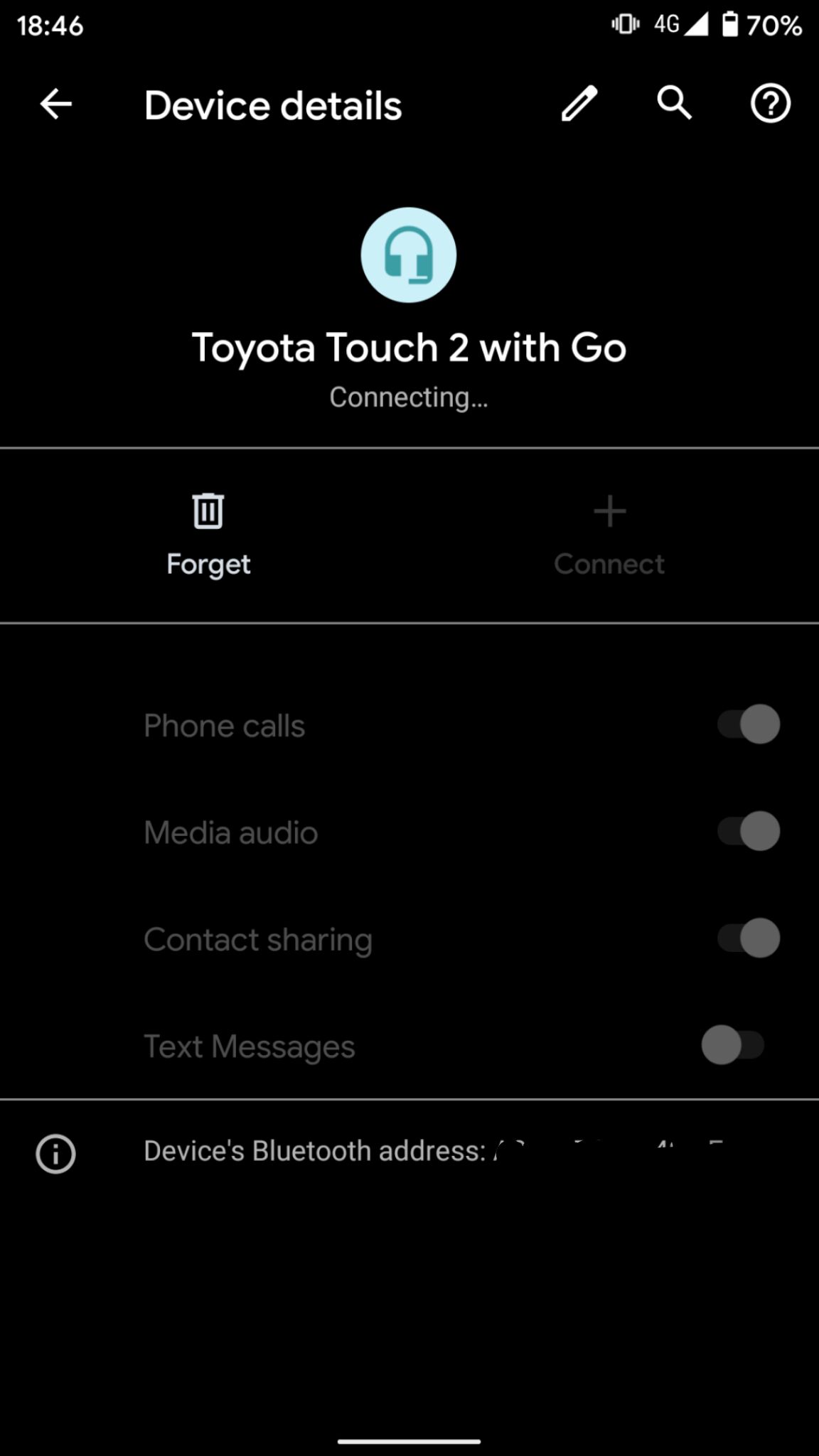
Task: Disable Contact sharing switch
Action: (x=748, y=938)
